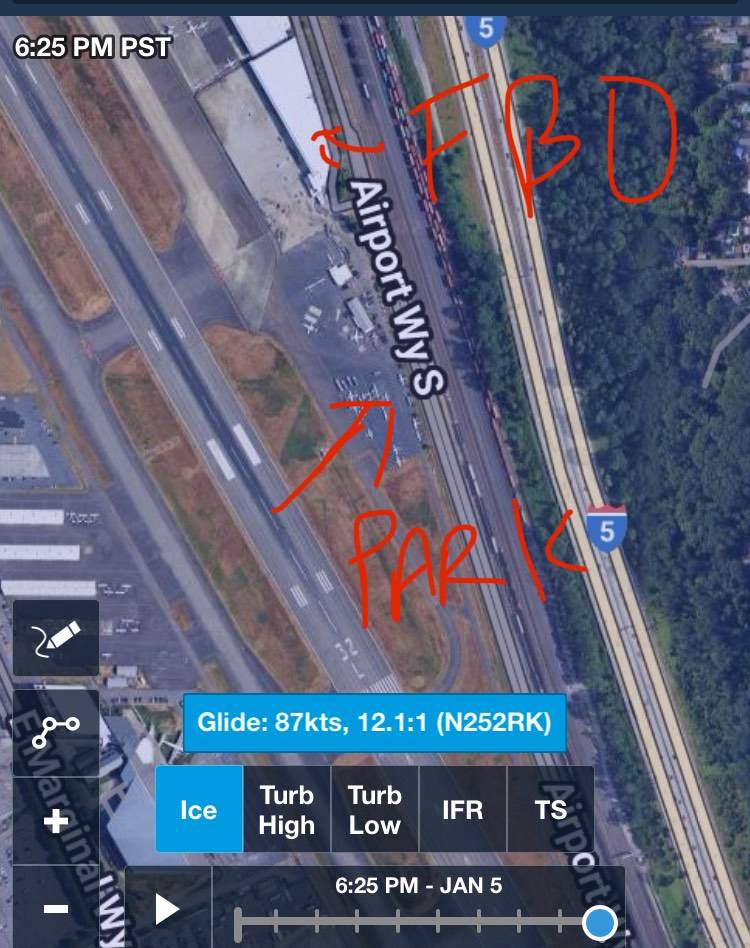Tap the time slider handle
This screenshot has width=750, height=948.
coord(599,923)
